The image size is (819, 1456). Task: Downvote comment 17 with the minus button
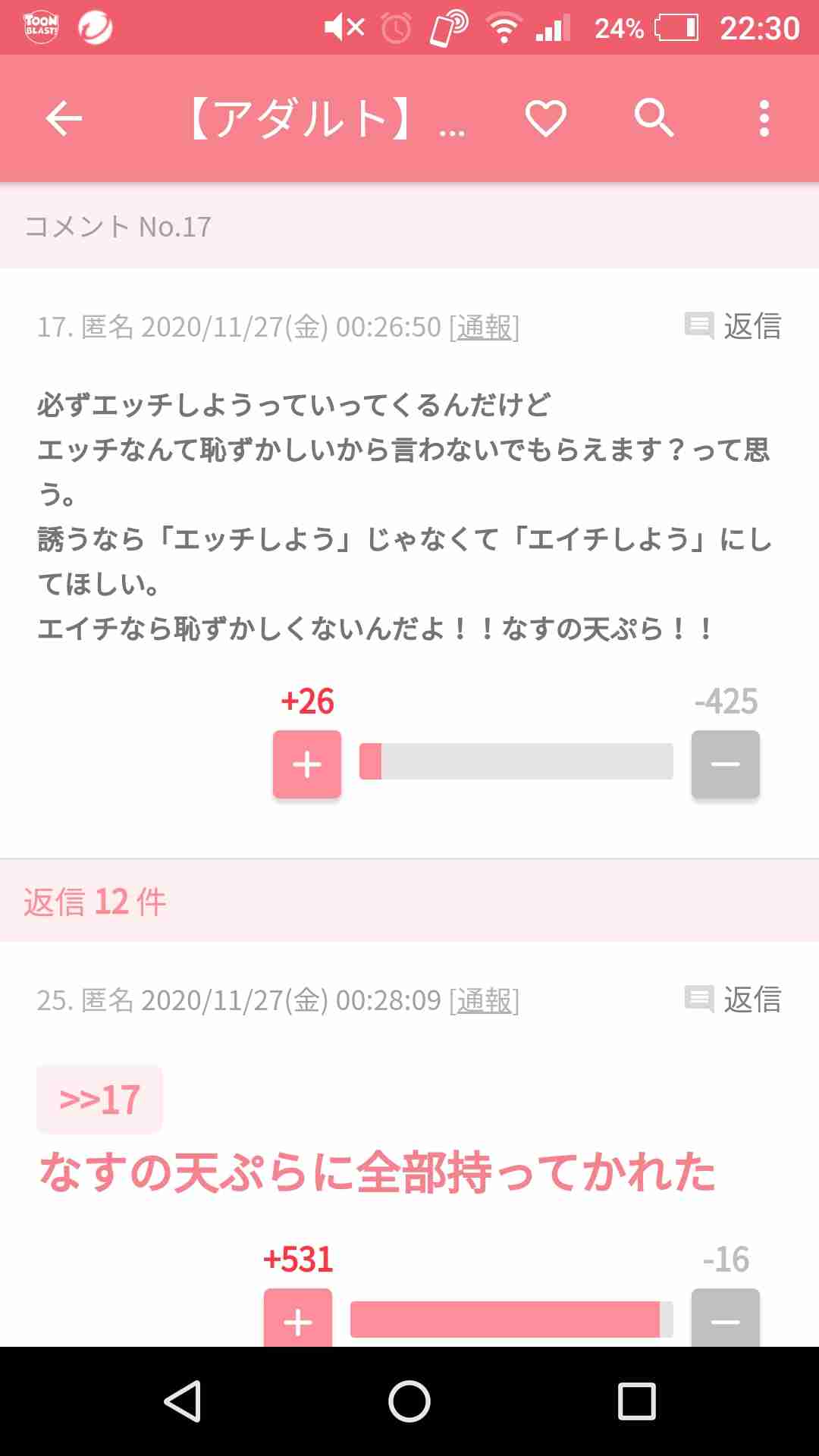tap(726, 764)
